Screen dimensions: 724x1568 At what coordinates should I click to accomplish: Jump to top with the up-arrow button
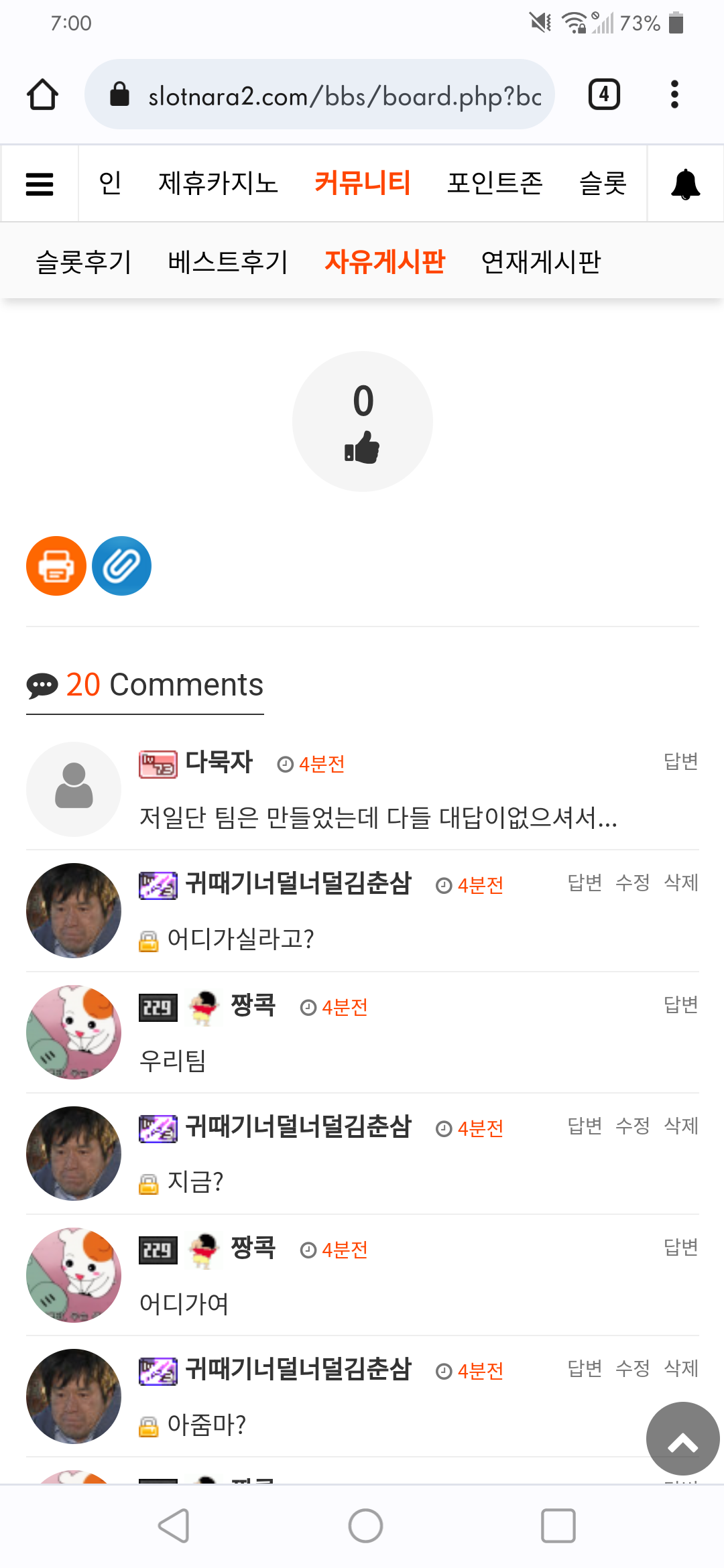[682, 1438]
